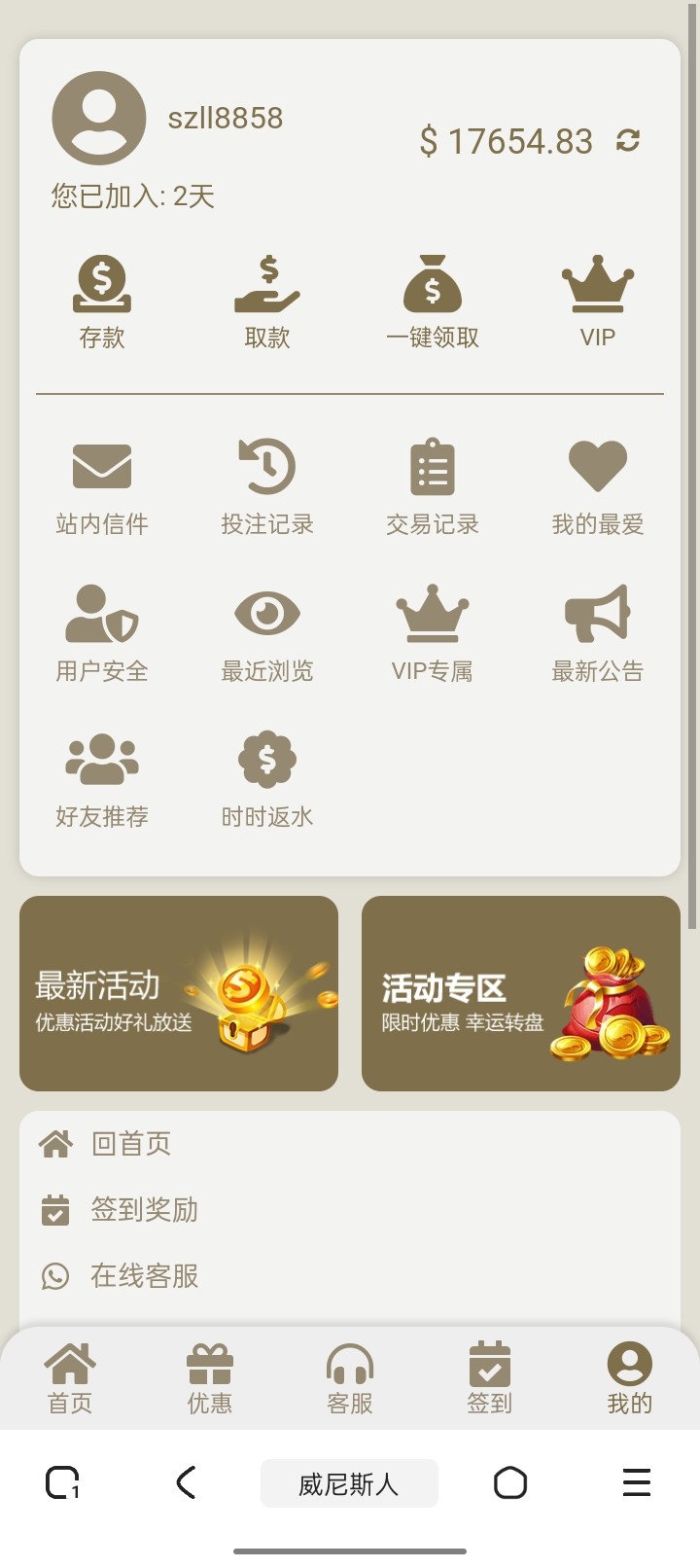Open the 活动专区 banner
This screenshot has width=700, height=1568.
pyautogui.click(x=521, y=993)
